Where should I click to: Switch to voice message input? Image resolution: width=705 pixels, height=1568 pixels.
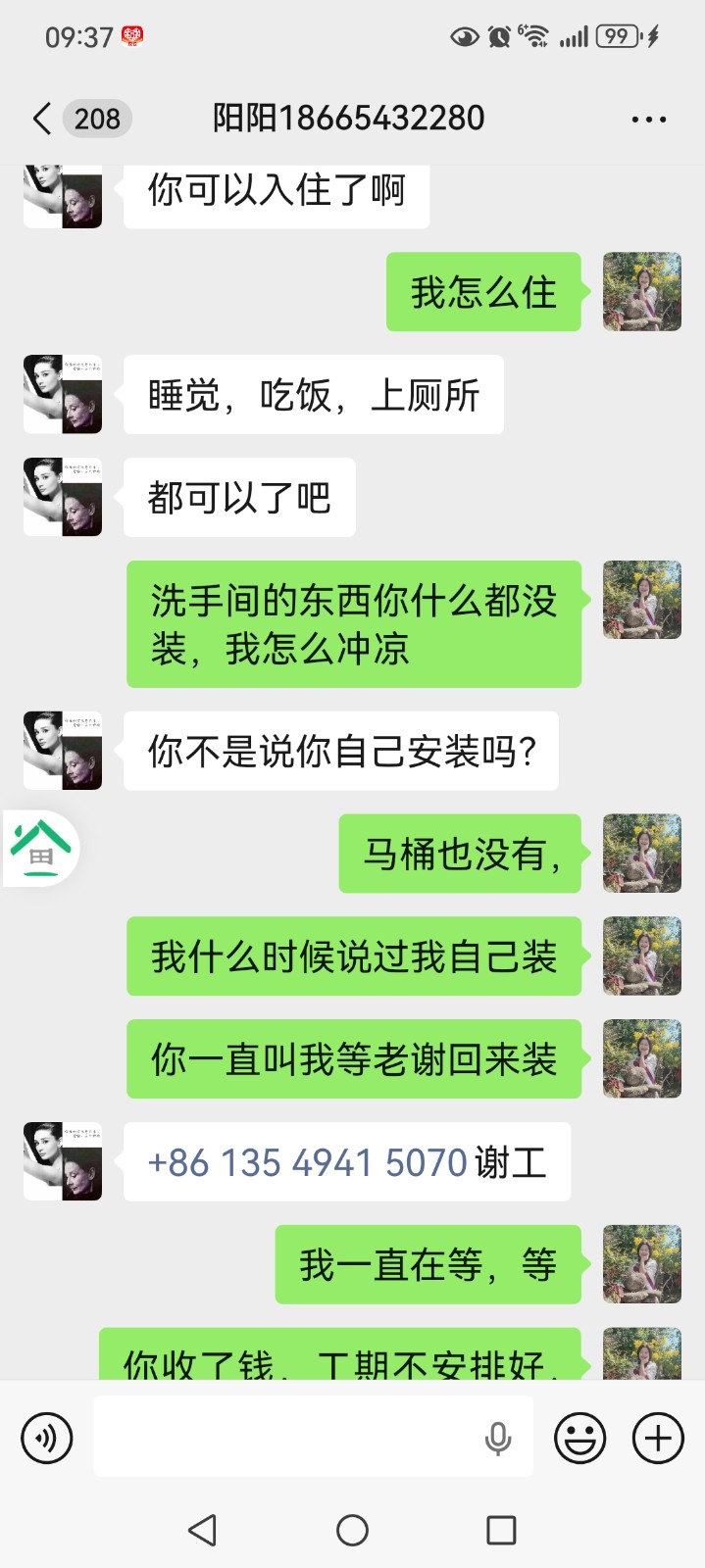pos(47,1438)
